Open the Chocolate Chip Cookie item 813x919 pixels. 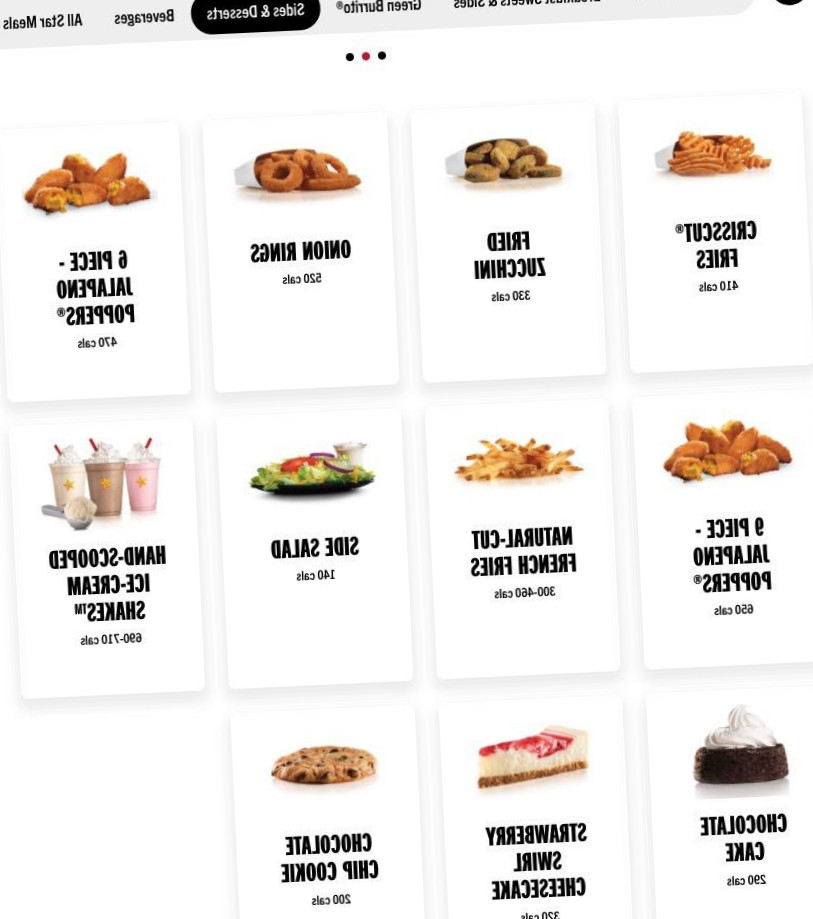(x=327, y=820)
